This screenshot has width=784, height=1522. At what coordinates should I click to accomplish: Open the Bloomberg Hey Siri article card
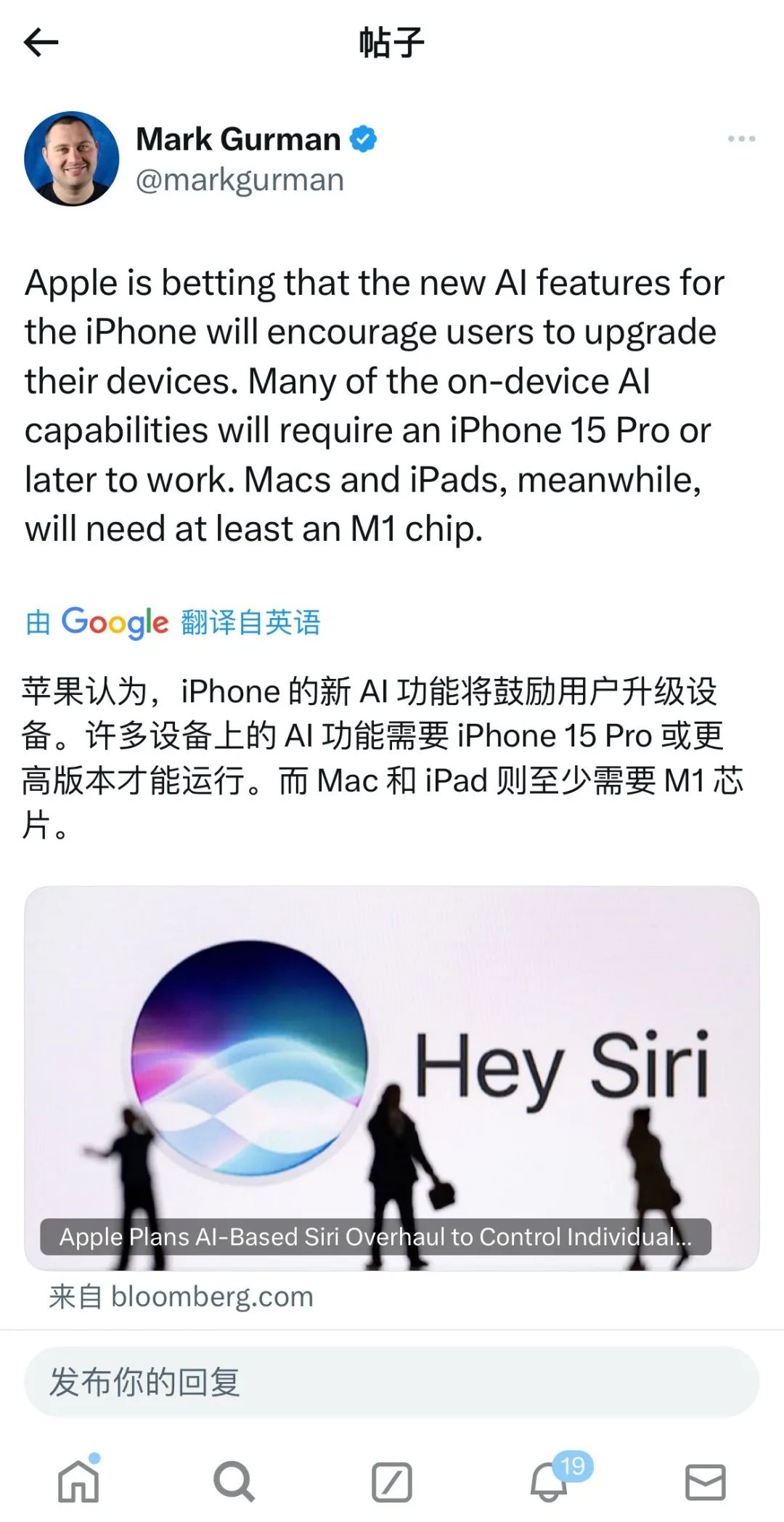[392, 1078]
